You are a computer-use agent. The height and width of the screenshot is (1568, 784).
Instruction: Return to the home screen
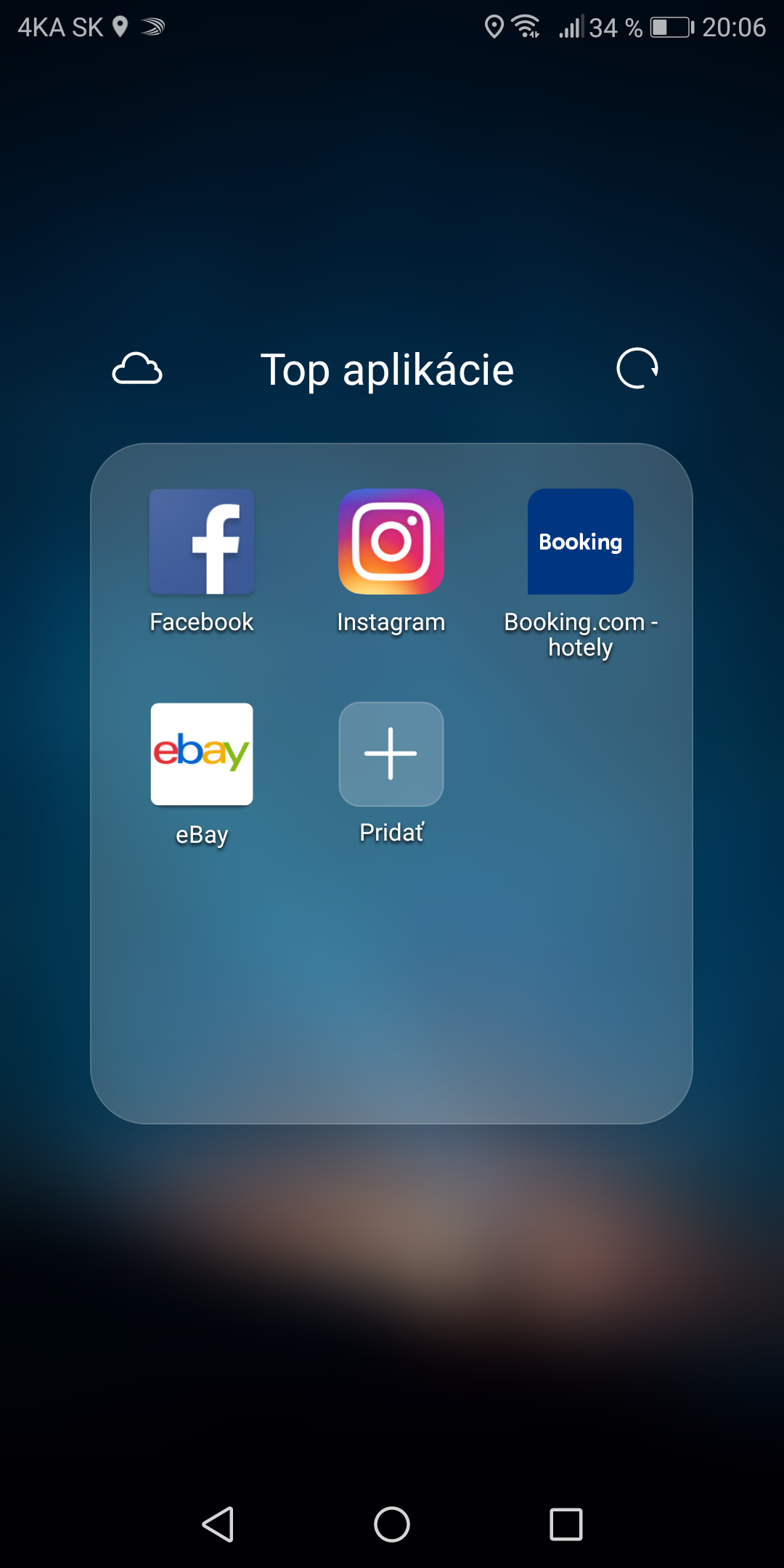(x=392, y=1524)
